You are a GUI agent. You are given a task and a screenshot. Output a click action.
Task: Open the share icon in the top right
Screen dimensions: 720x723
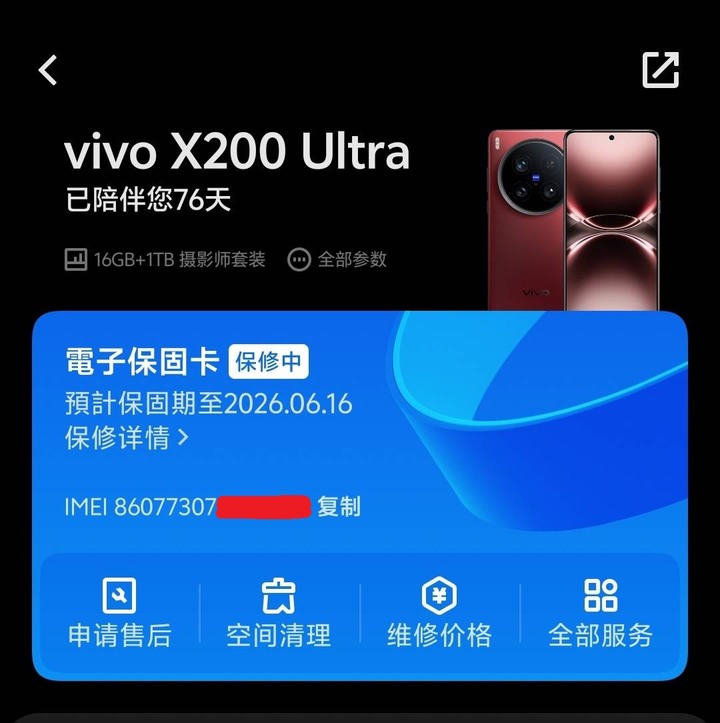660,70
